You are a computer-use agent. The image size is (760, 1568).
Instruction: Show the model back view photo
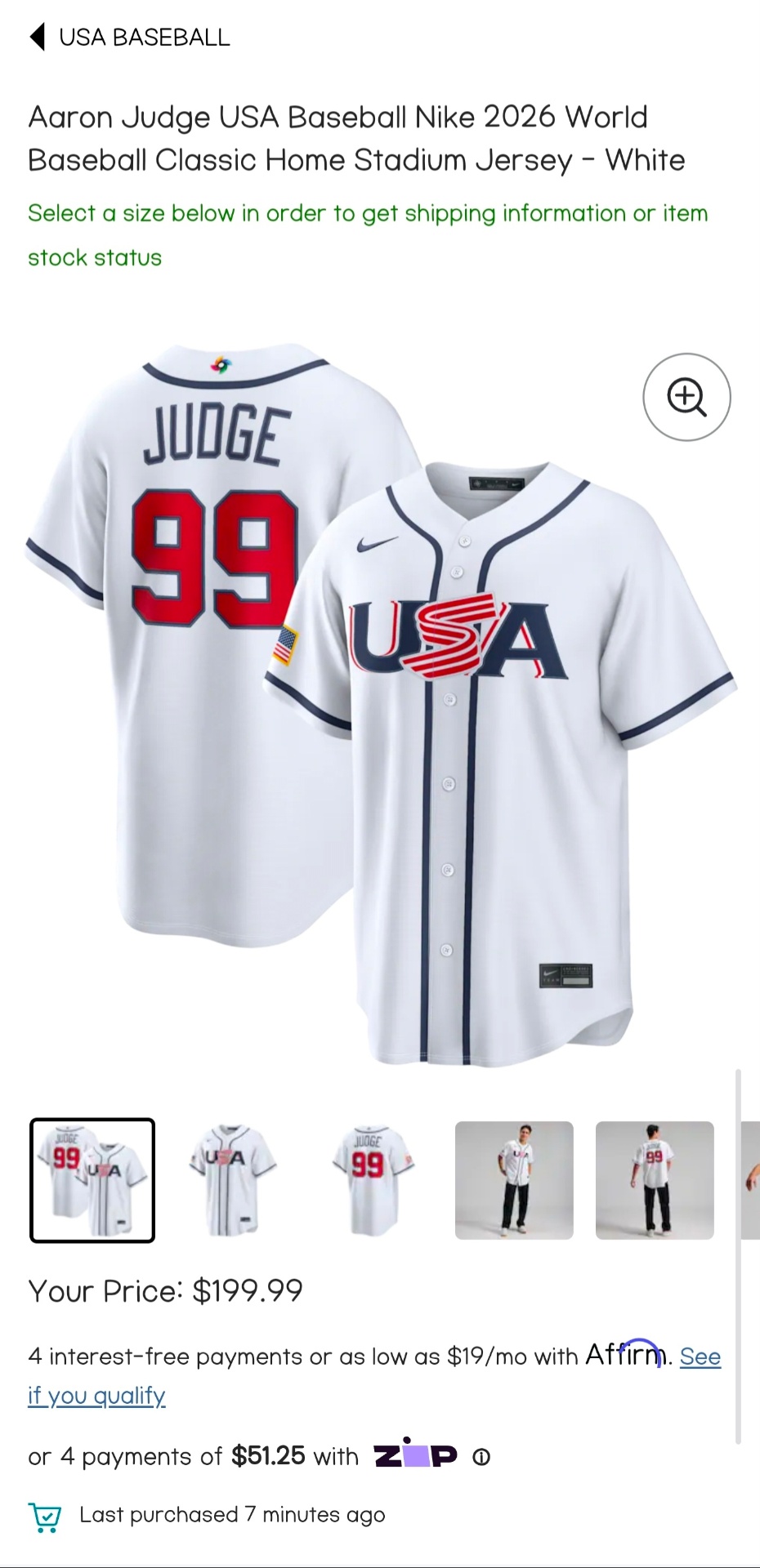pos(655,1180)
